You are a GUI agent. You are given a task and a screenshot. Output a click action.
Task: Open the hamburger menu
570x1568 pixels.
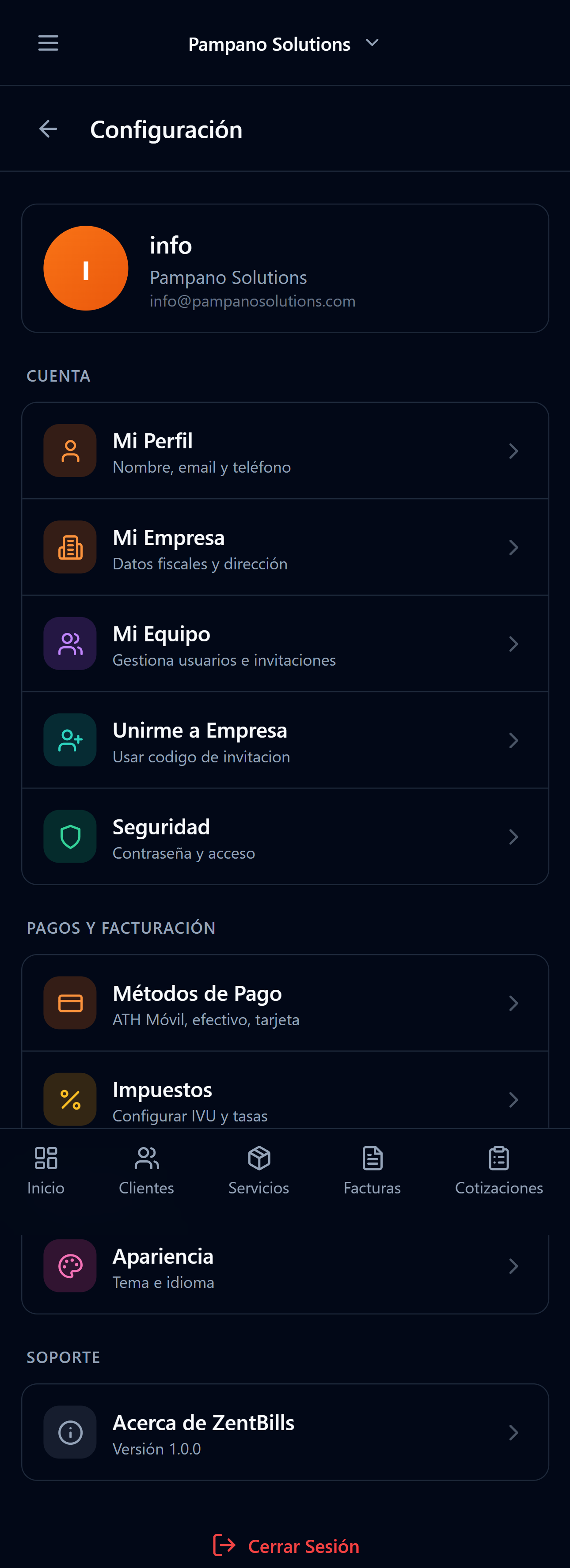(48, 42)
